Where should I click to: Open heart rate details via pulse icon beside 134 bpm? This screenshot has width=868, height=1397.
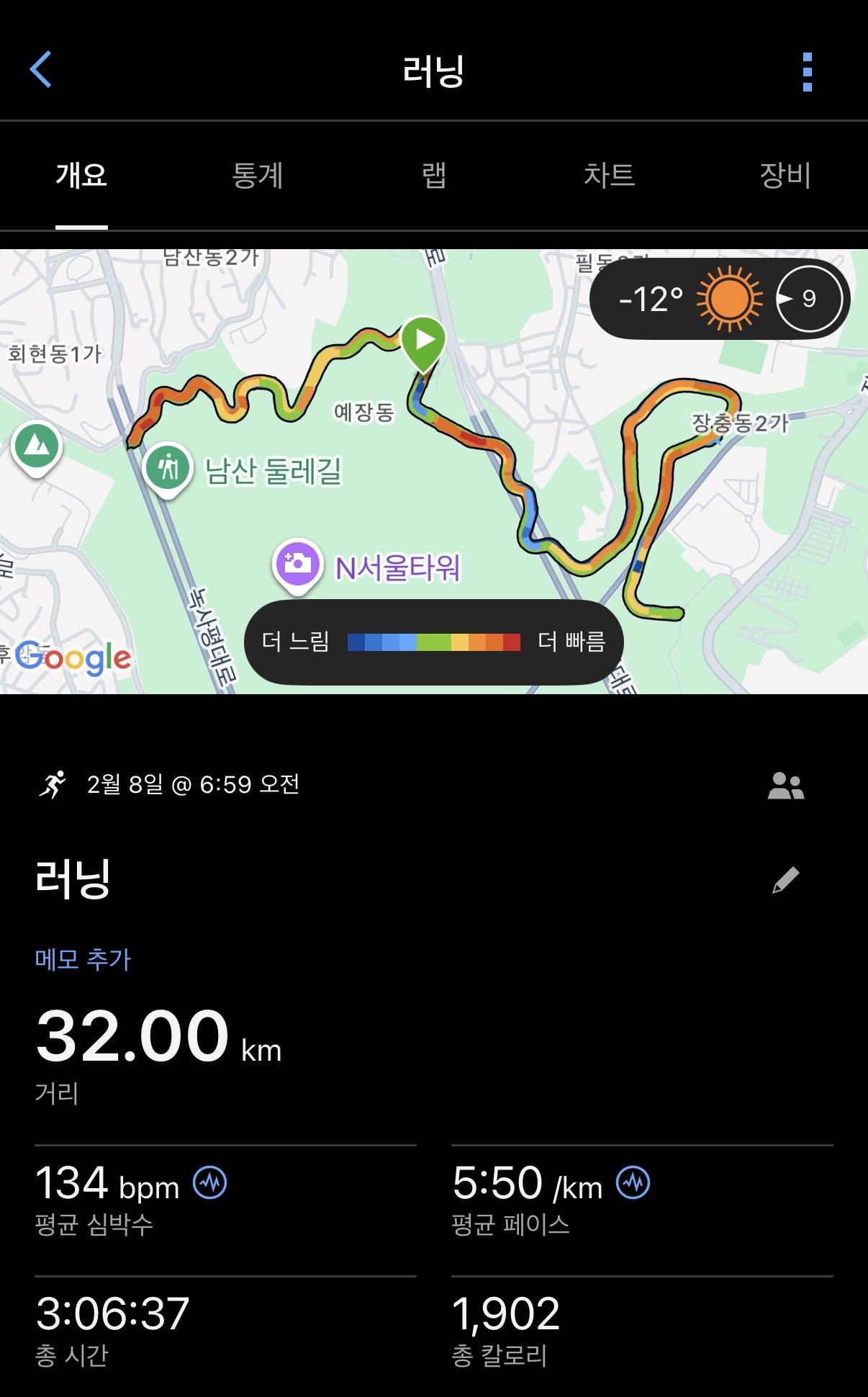click(210, 1181)
